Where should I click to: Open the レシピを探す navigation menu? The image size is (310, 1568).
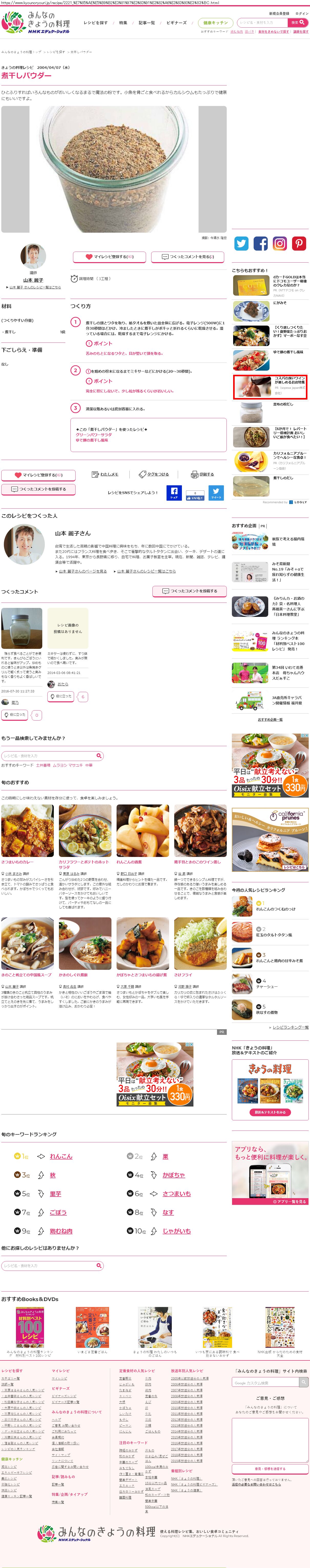96,23
